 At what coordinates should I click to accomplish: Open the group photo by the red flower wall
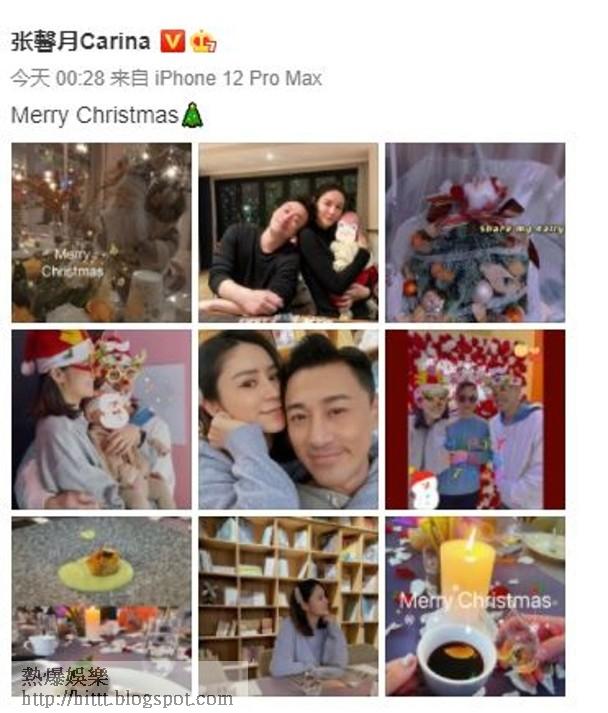(475, 419)
